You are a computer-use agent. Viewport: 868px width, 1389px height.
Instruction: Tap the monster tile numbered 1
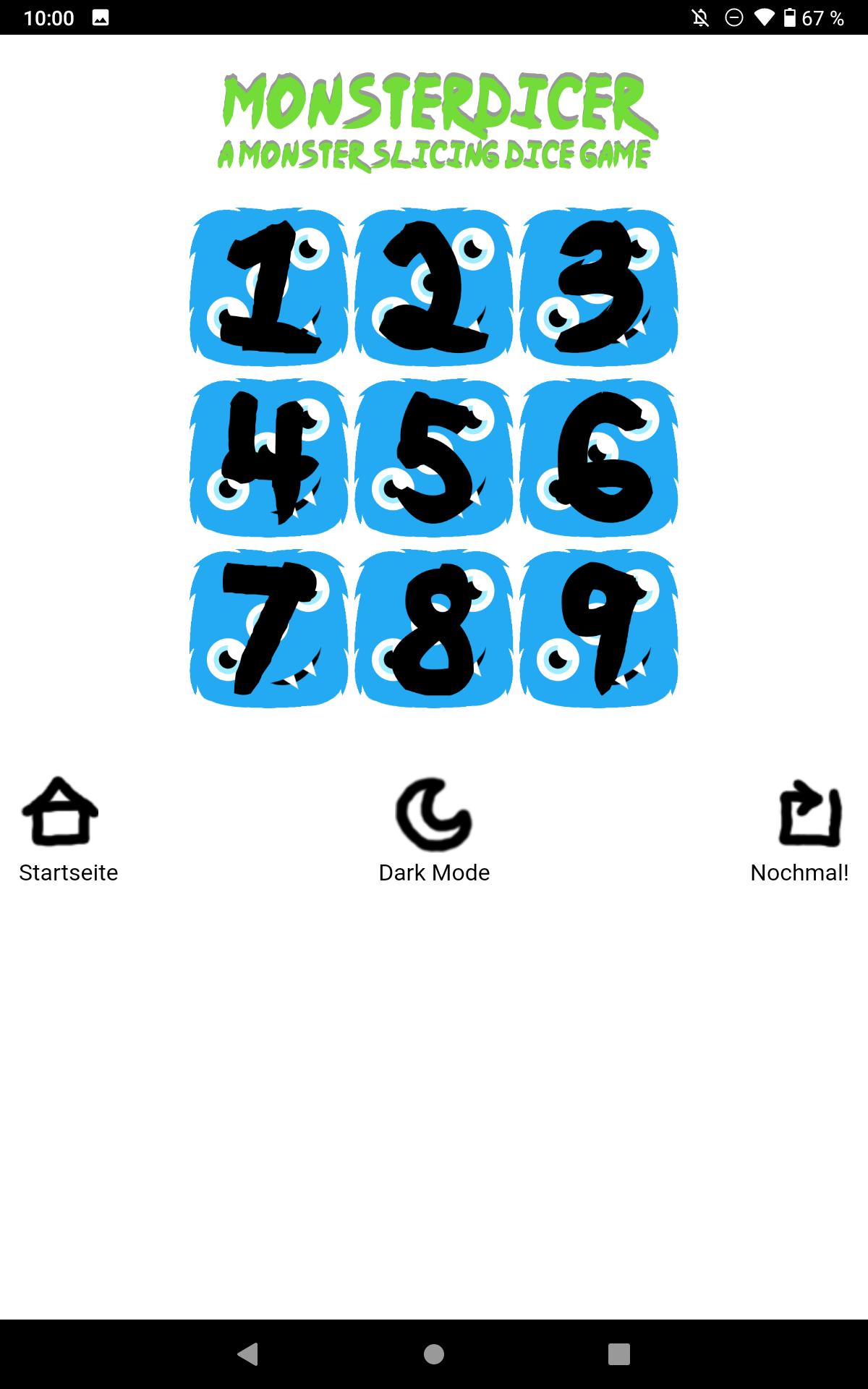tap(269, 287)
